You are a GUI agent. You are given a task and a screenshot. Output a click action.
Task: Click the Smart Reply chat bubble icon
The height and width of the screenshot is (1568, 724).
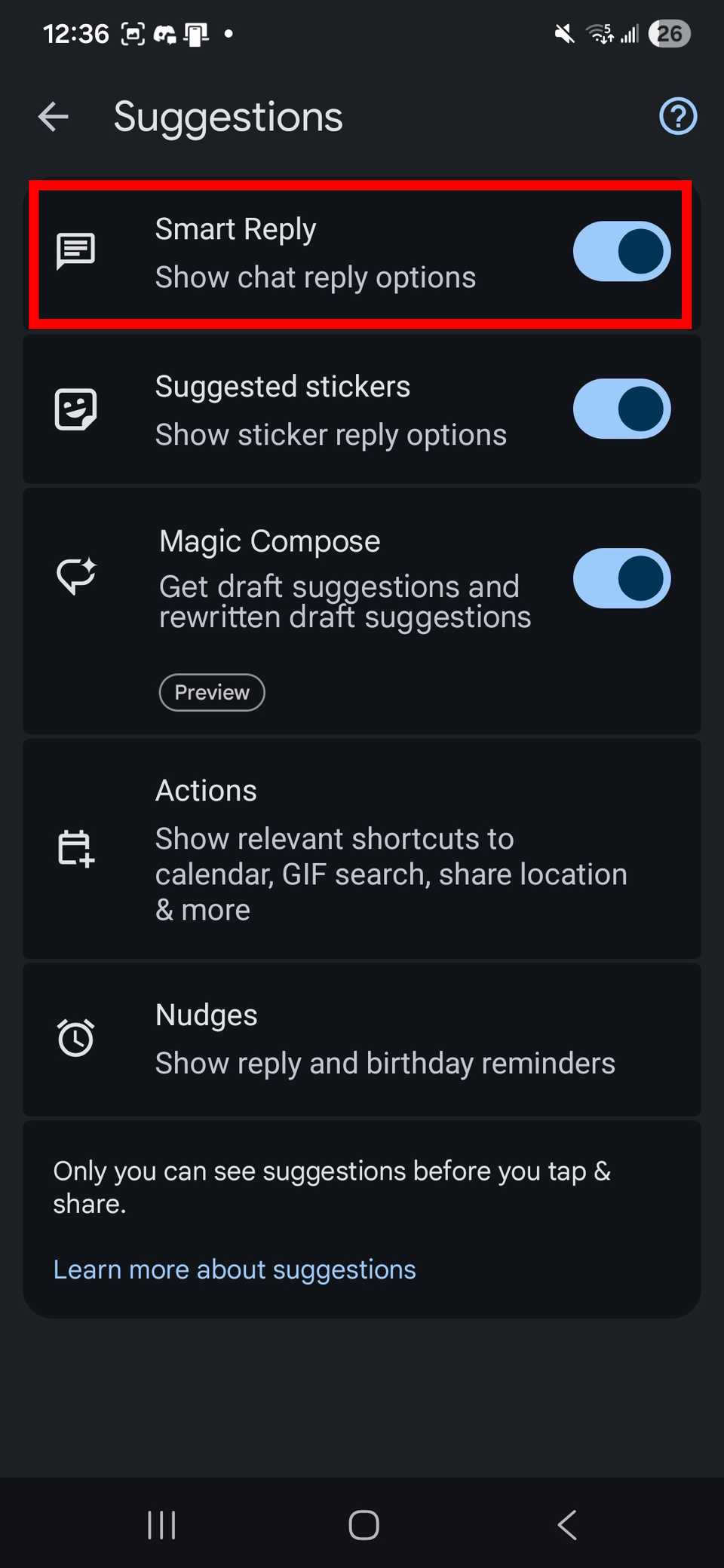75,252
